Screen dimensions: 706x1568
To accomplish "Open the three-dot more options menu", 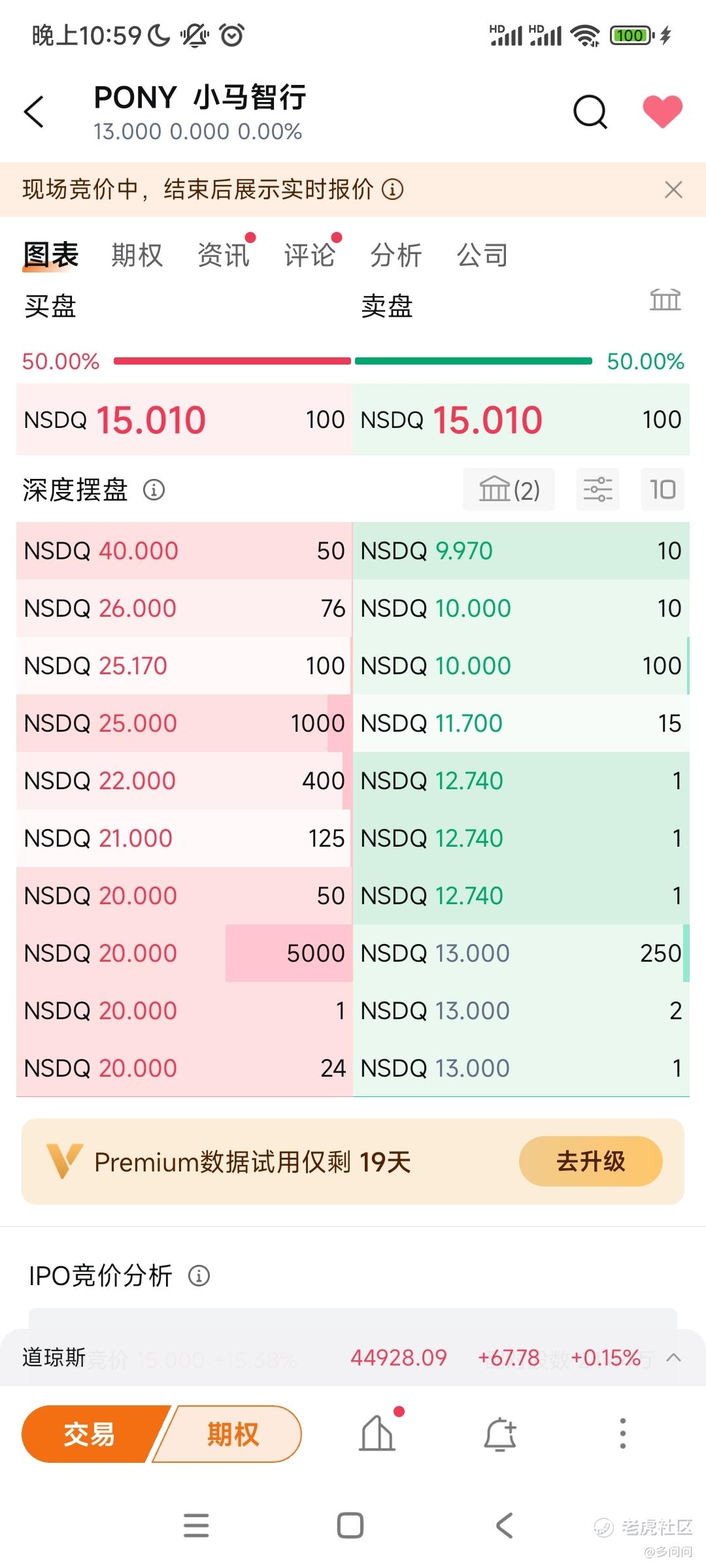I will coord(622,1434).
